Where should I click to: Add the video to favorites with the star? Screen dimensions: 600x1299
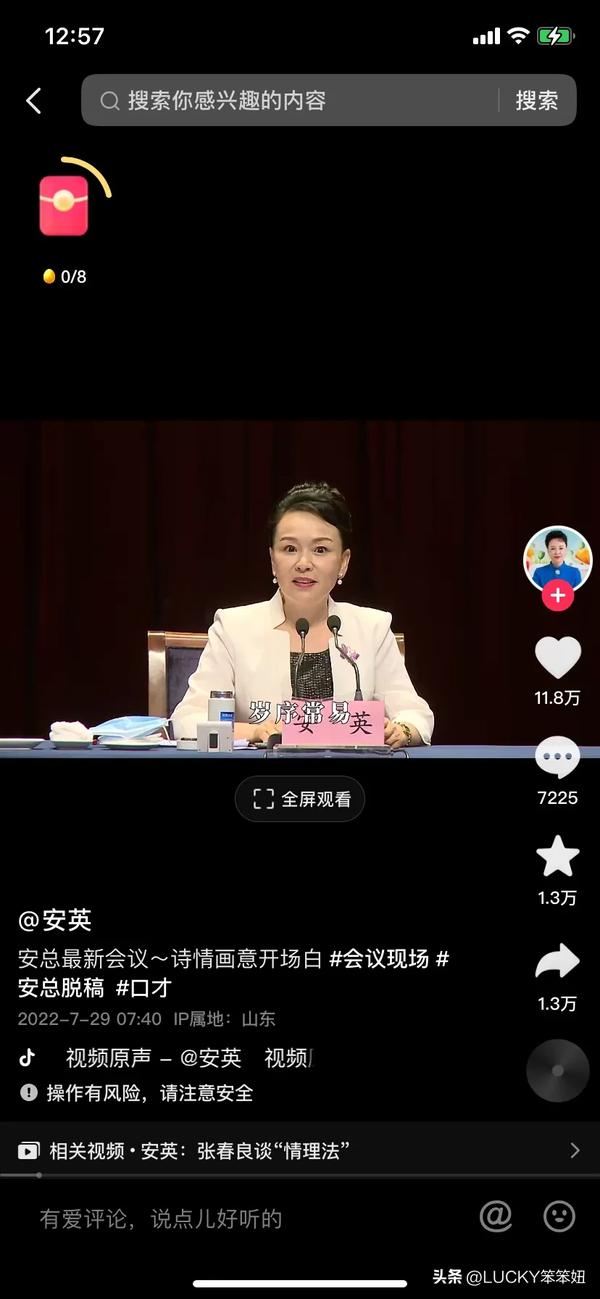pos(557,857)
